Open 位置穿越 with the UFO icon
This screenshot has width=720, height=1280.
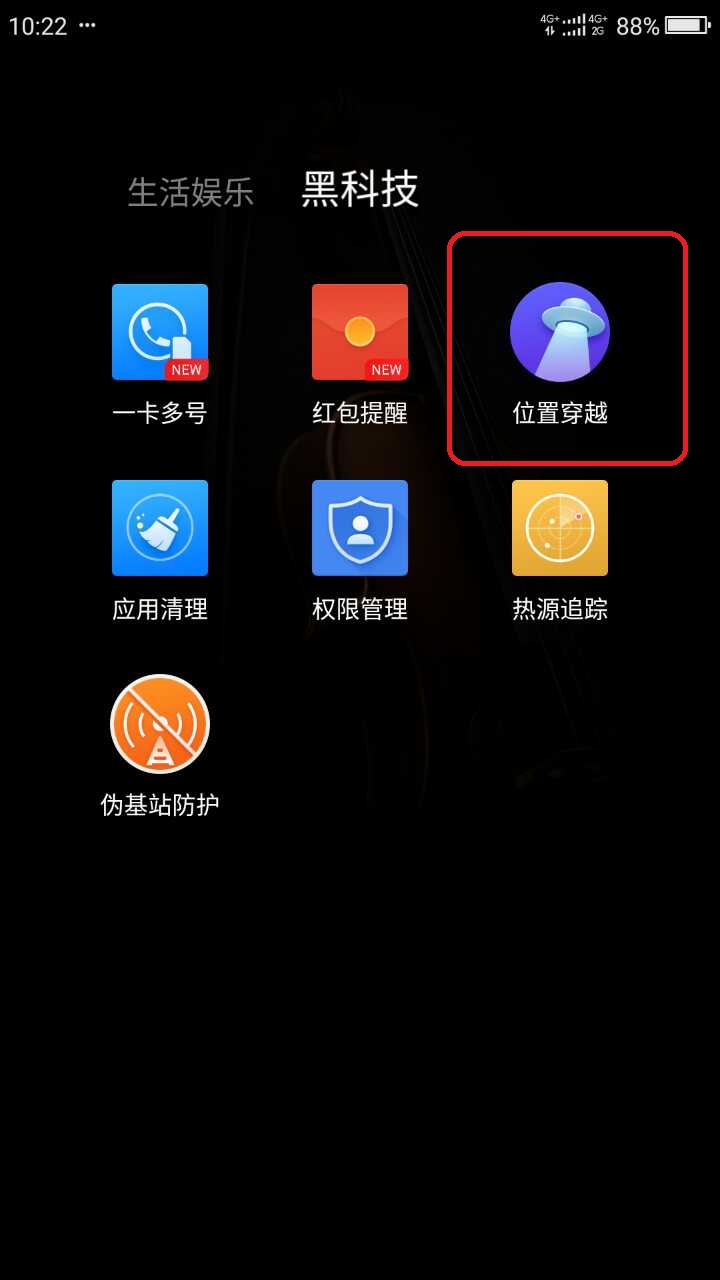coord(560,333)
